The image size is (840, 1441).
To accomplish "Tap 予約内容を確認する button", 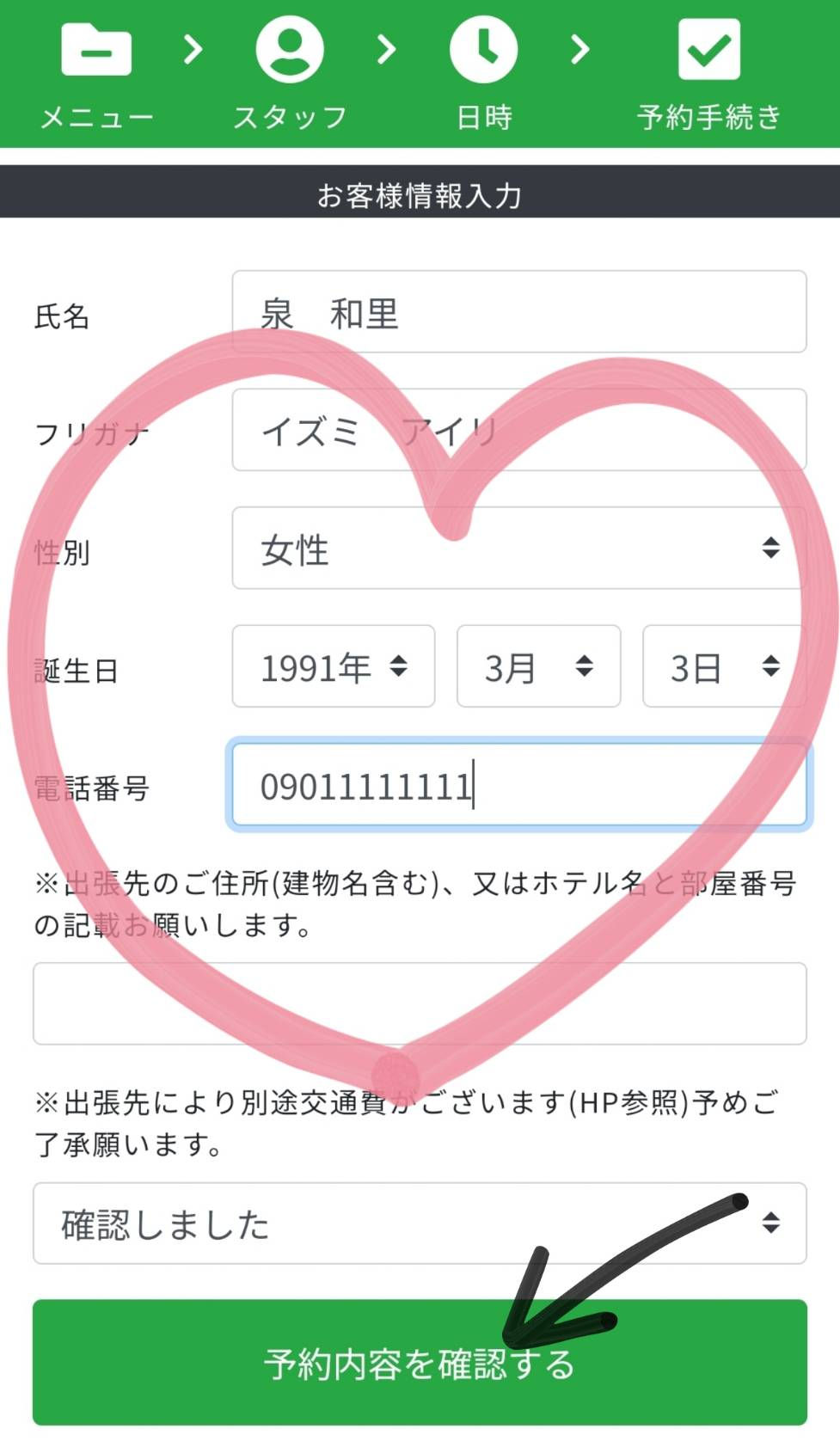I will click(x=420, y=1363).
